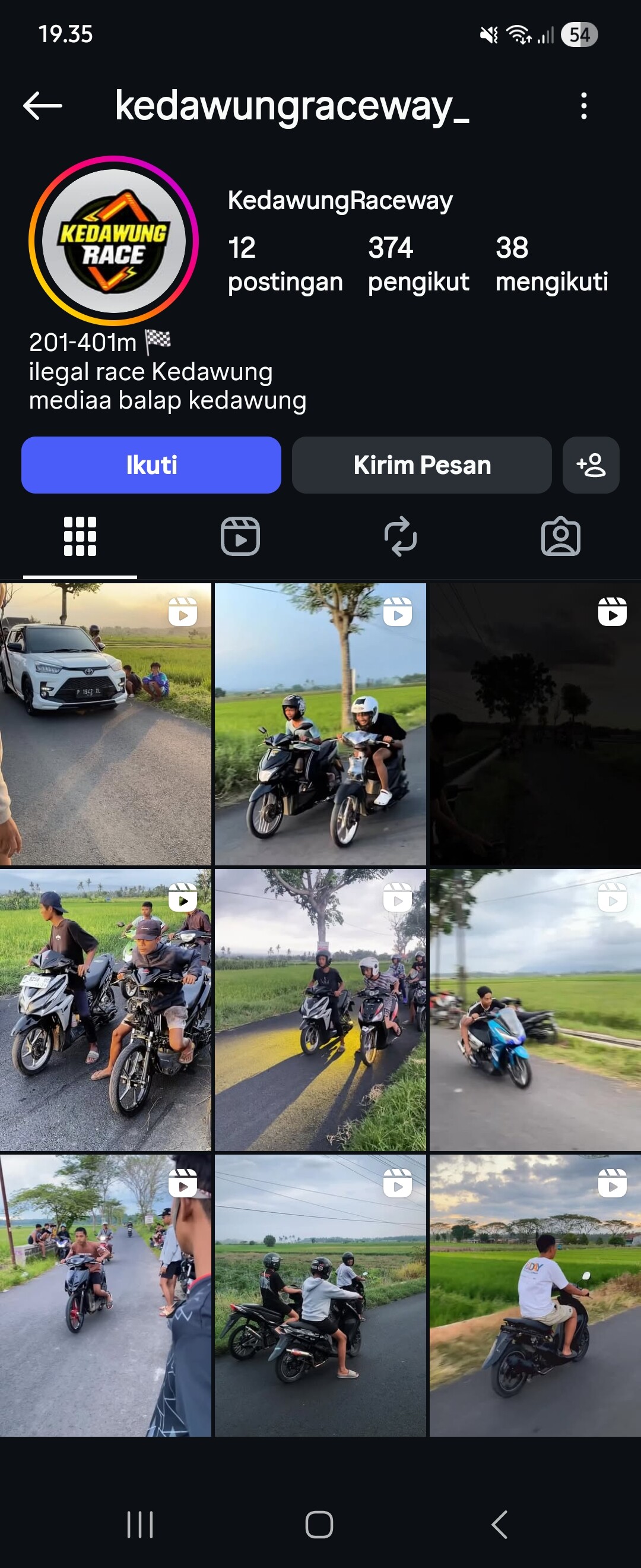641x1568 pixels.
Task: Switch to the Reels tab
Action: (240, 536)
